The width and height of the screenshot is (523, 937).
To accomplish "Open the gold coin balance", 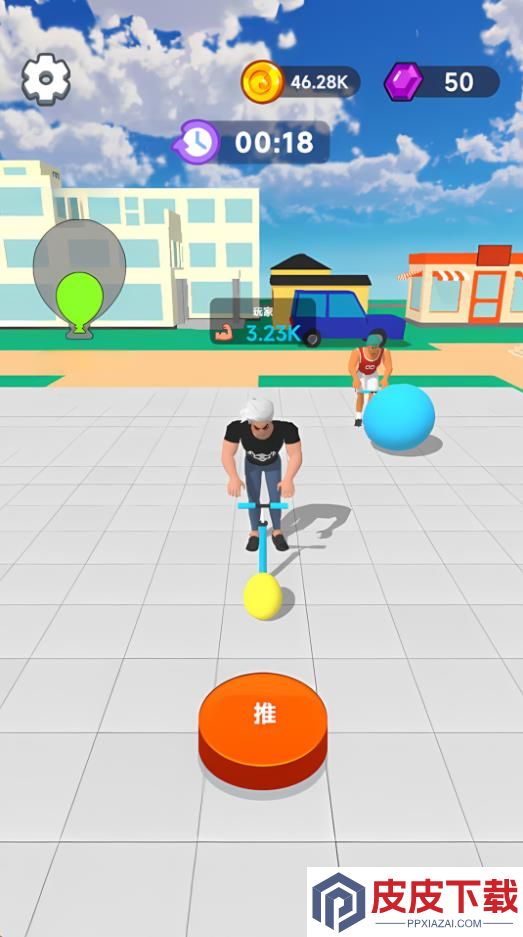I will [301, 82].
